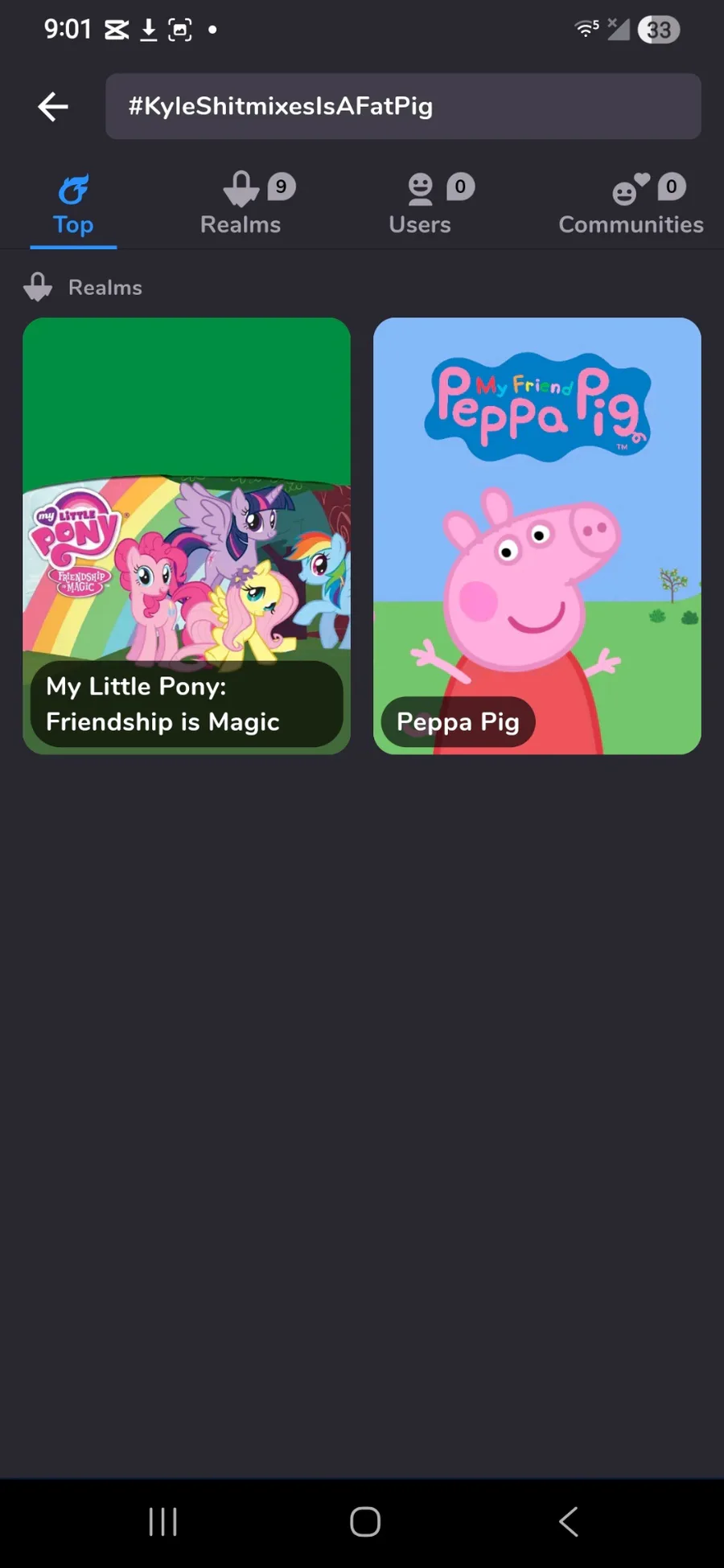Edit the hashtag search field
The image size is (724, 1568).
pyautogui.click(x=402, y=106)
